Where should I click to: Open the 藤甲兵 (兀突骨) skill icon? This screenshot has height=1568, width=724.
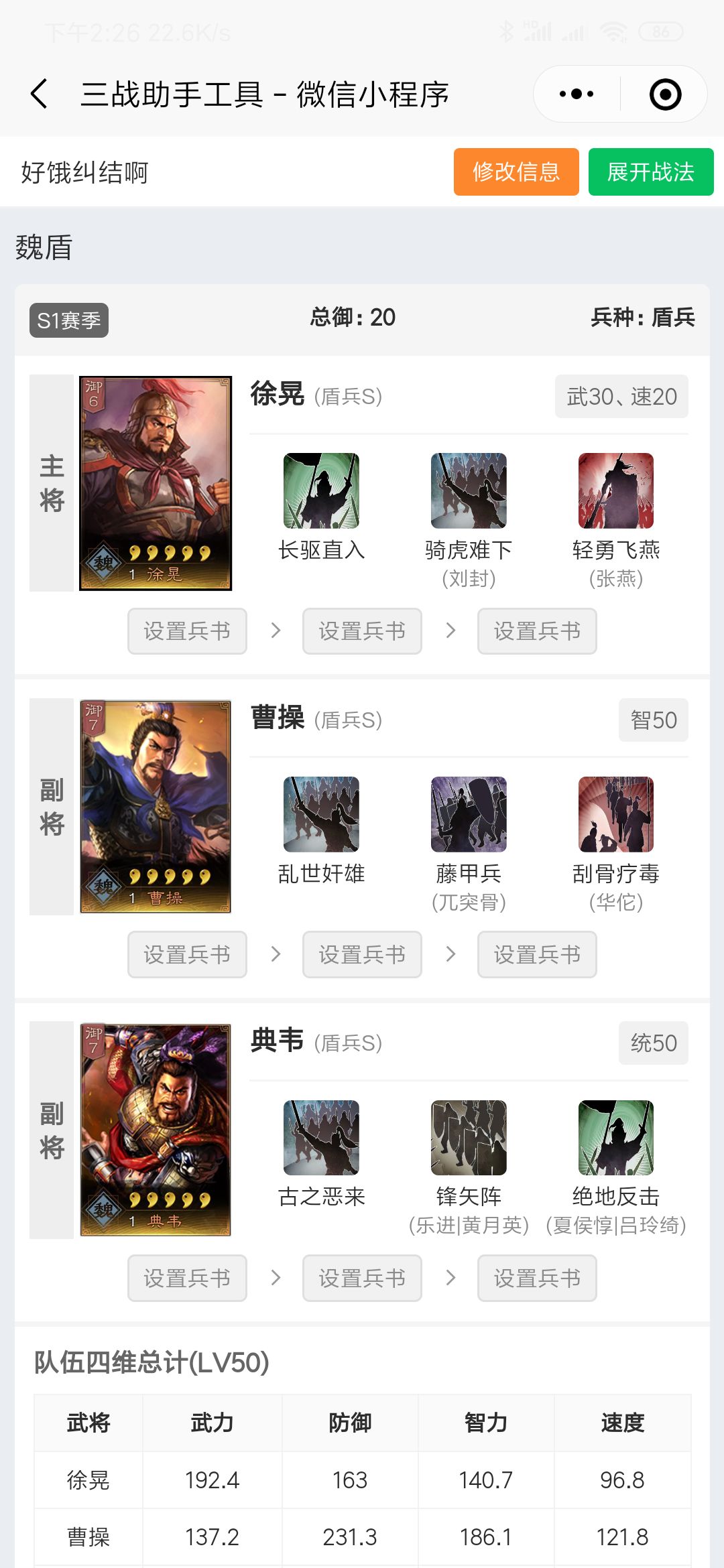(468, 815)
